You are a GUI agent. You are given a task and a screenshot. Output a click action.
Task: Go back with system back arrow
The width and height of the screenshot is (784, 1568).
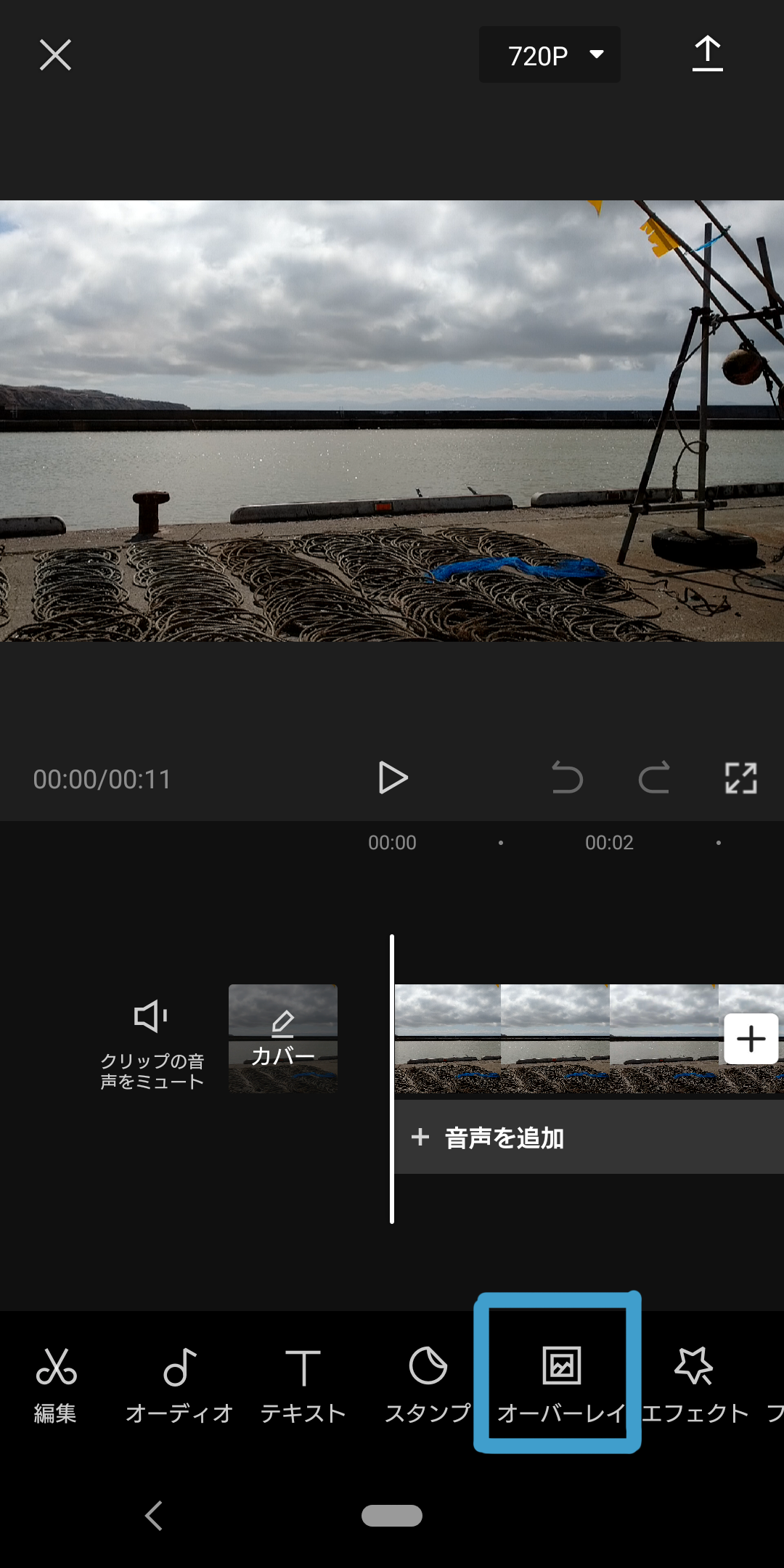coord(154,1516)
